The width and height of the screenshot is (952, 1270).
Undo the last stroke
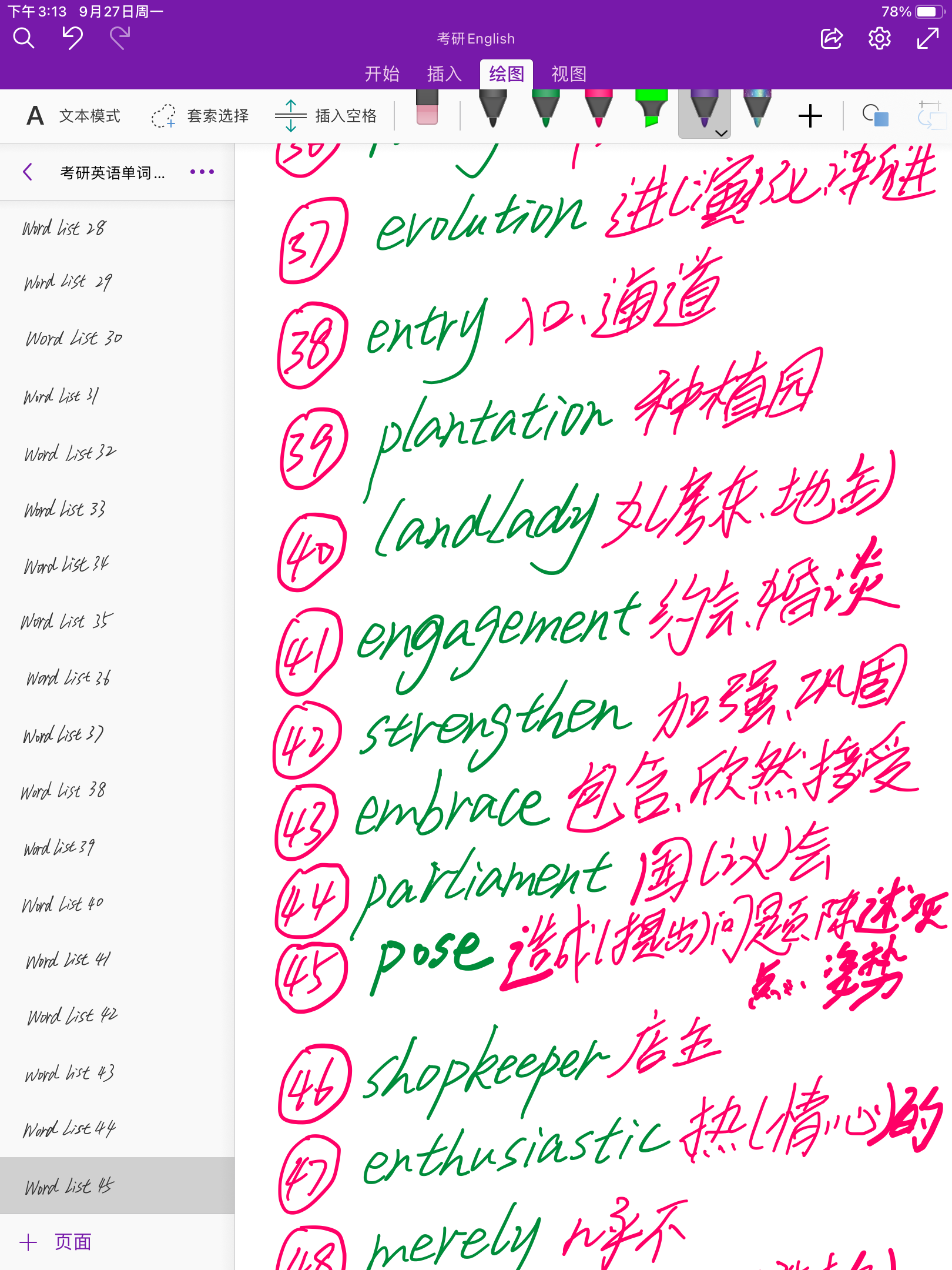[x=72, y=39]
